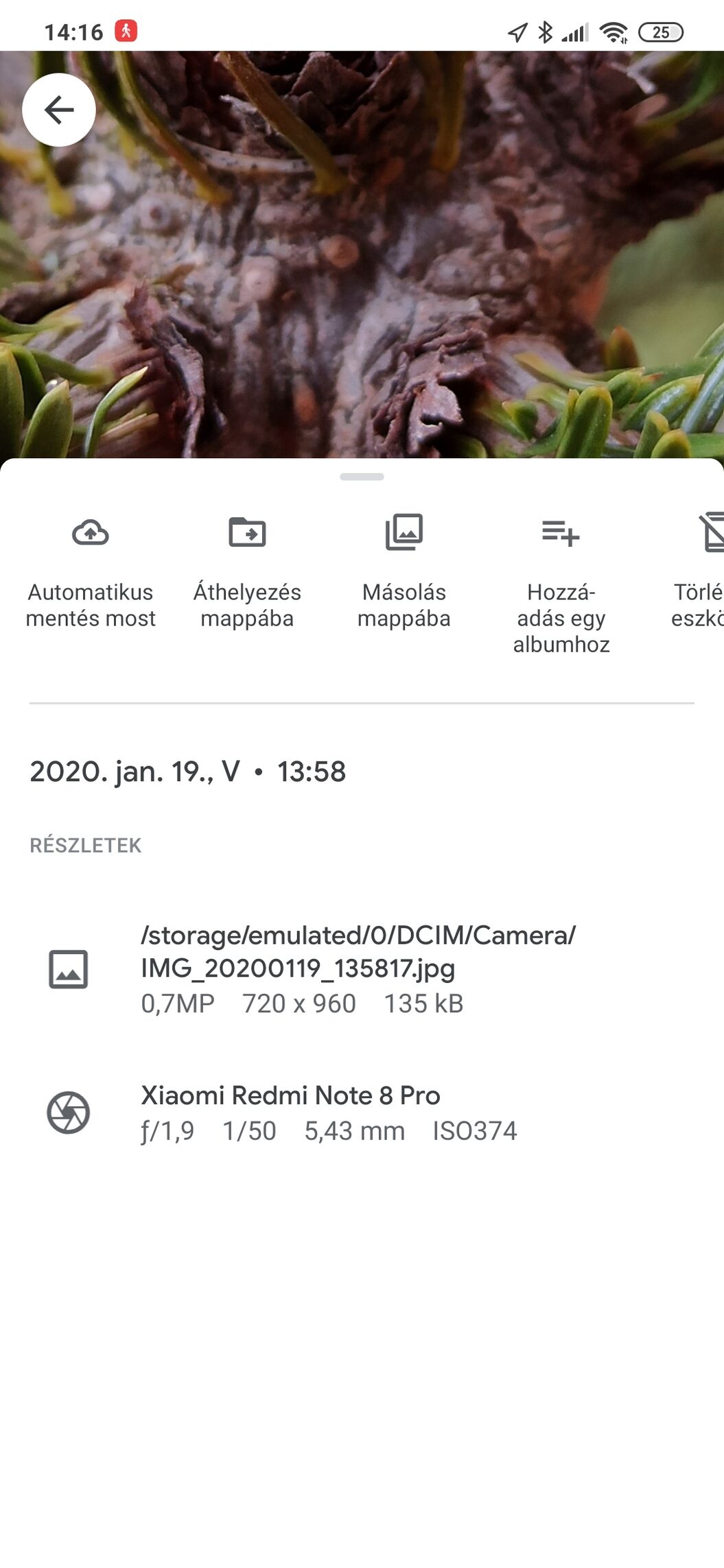Tap Automatikus mentés most
The width and height of the screenshot is (724, 1568).
click(91, 571)
